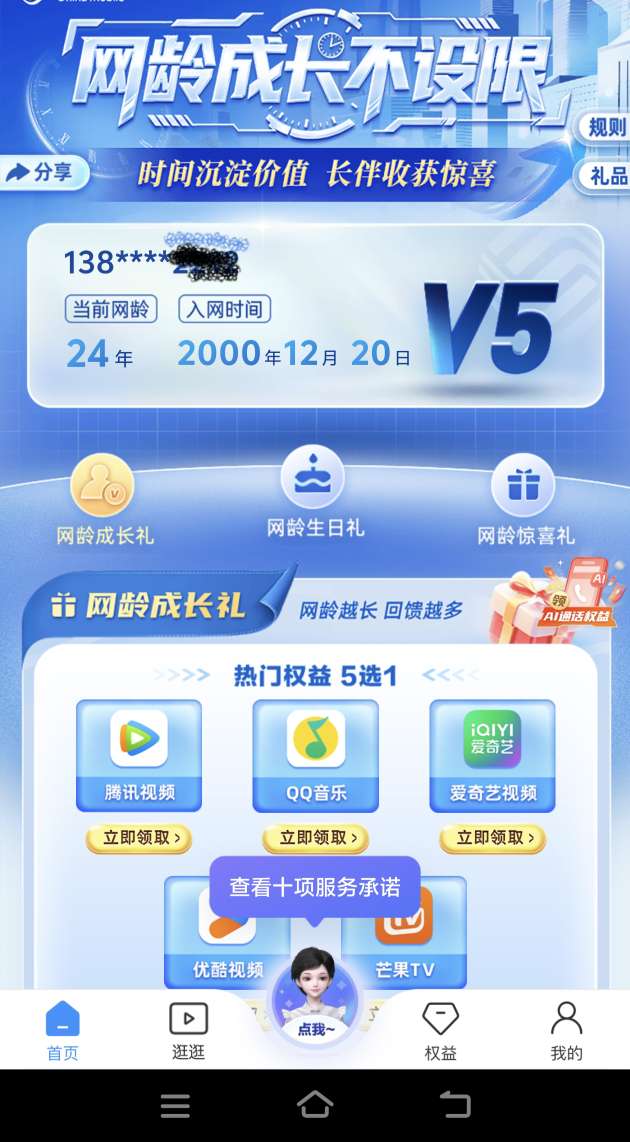This screenshot has width=630, height=1142.
Task: Tap the system home button
Action: point(315,1105)
